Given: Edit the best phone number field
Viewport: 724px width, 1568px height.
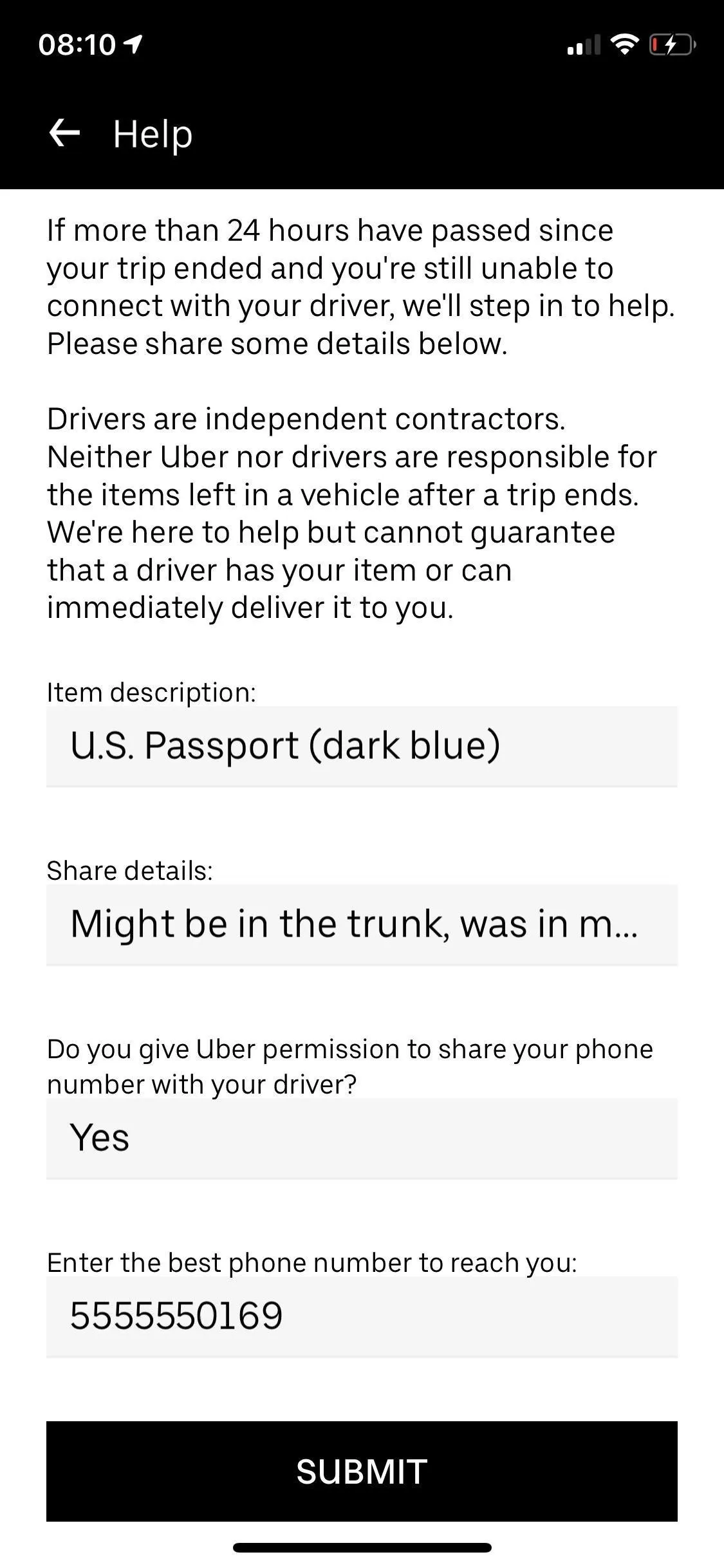Looking at the screenshot, I should point(362,1316).
